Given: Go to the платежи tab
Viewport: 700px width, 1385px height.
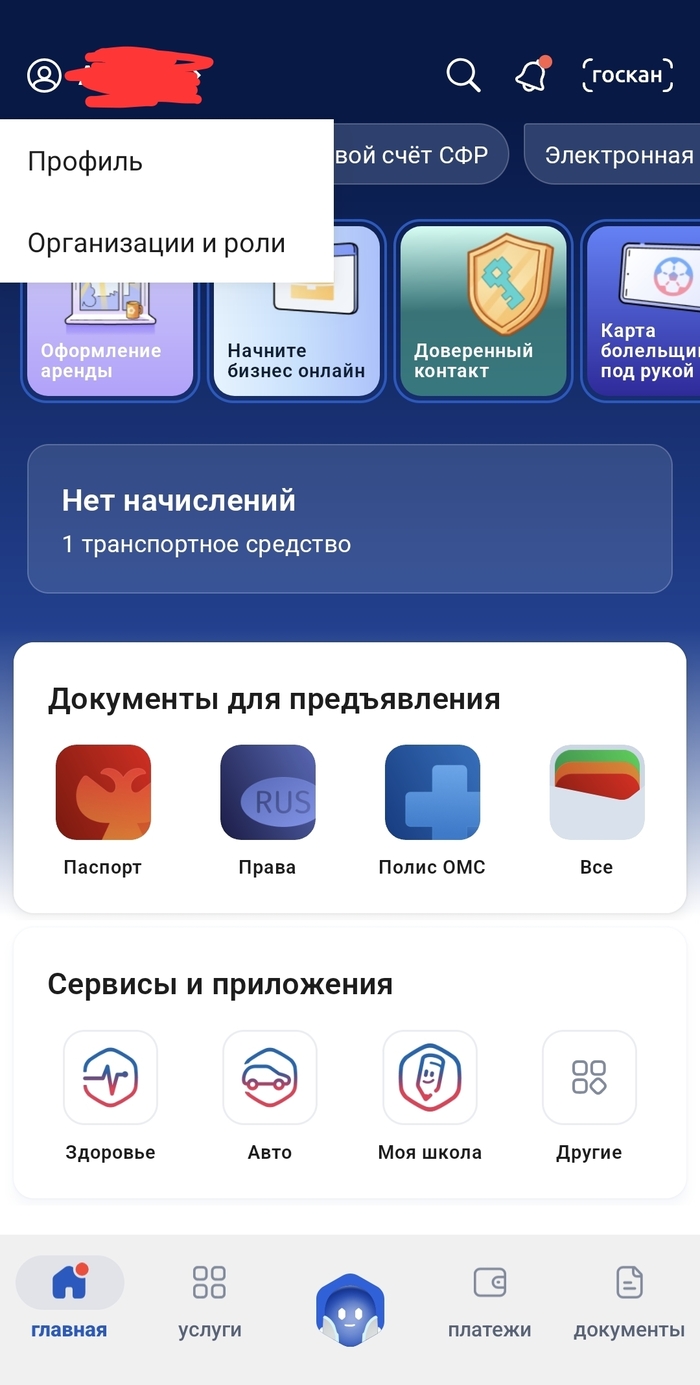Looking at the screenshot, I should coord(489,1300).
